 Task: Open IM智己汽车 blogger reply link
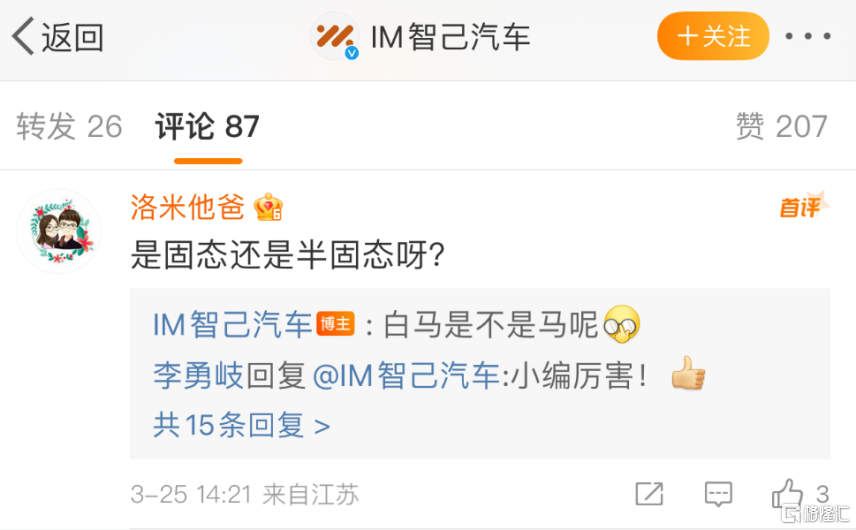coord(232,324)
